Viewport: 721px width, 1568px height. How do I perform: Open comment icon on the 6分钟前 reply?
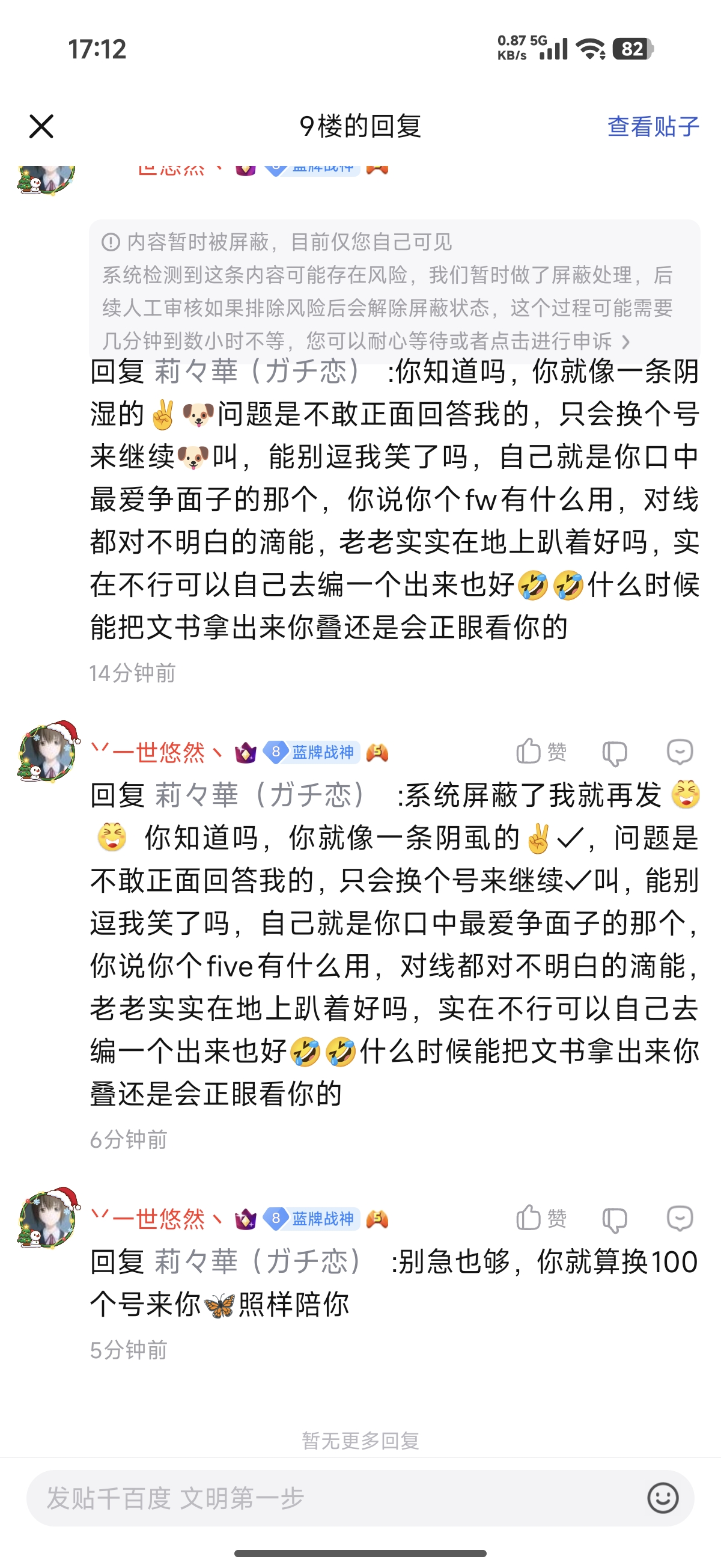(680, 752)
